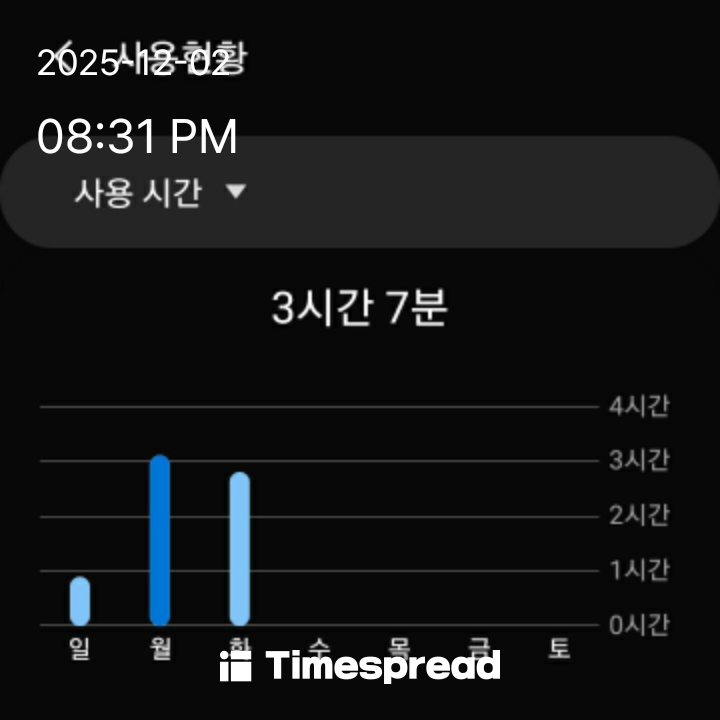The height and width of the screenshot is (720, 720).
Task: Select the 일 bar in the chart
Action: pyautogui.click(x=80, y=600)
